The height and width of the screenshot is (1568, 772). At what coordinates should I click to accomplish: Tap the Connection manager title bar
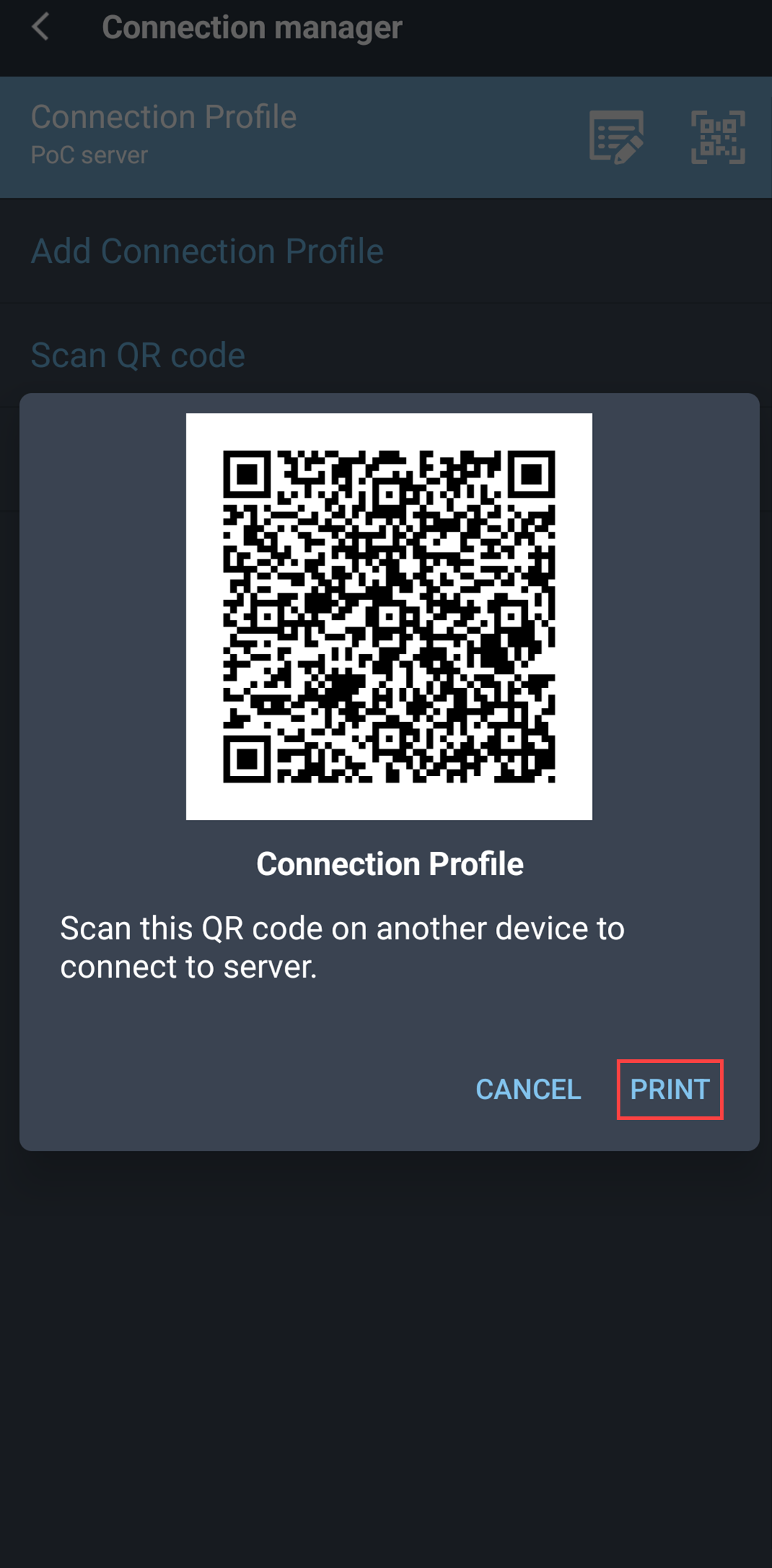point(252,27)
